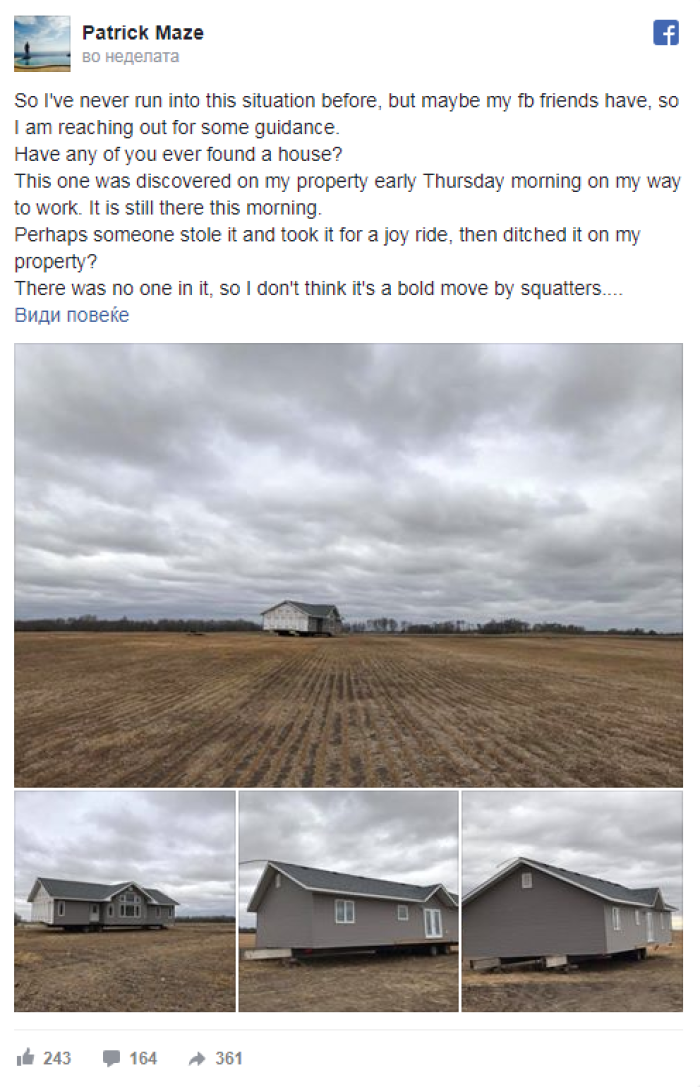700x1087 pixels.
Task: Open the photo of the house's white patio door
Action: click(x=348, y=901)
